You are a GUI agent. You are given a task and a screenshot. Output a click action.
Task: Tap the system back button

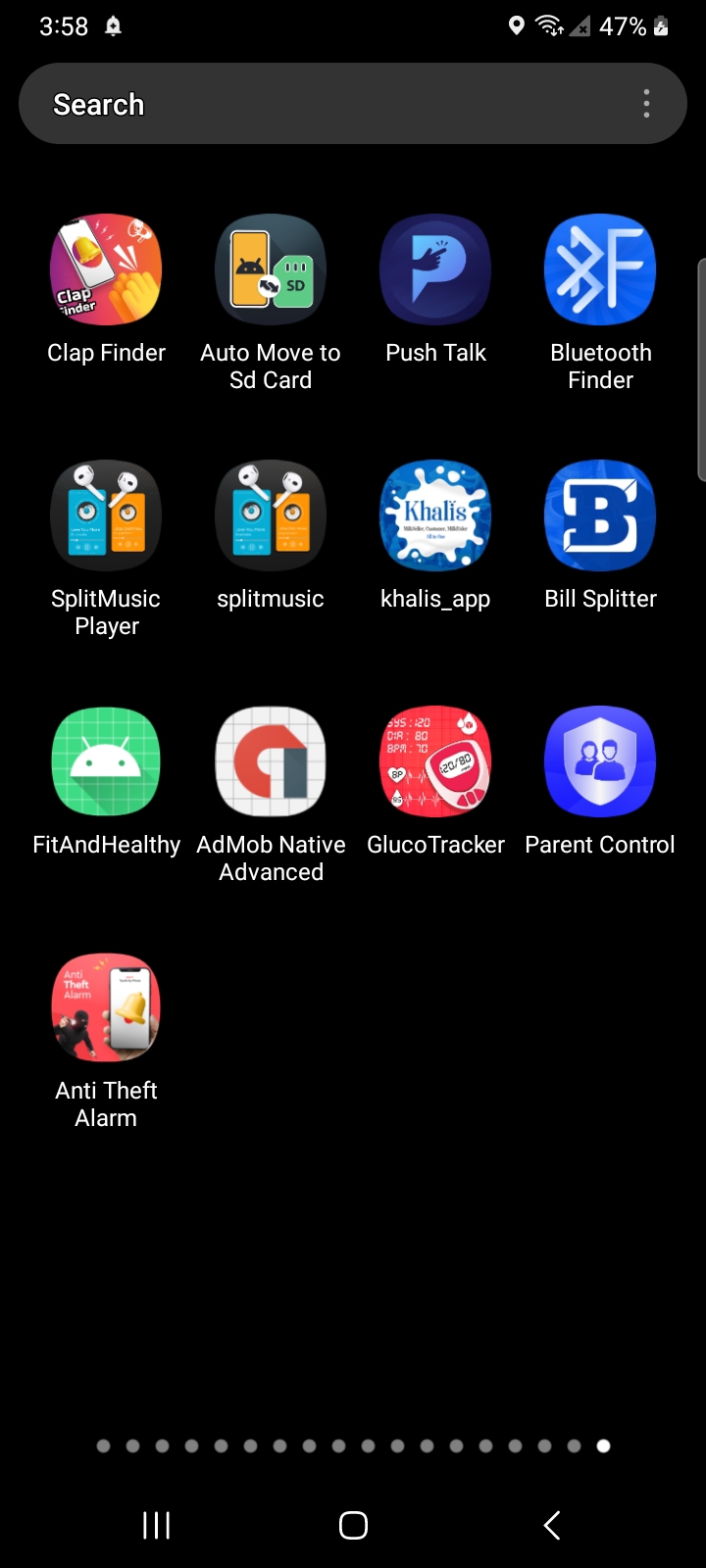pos(552,1525)
